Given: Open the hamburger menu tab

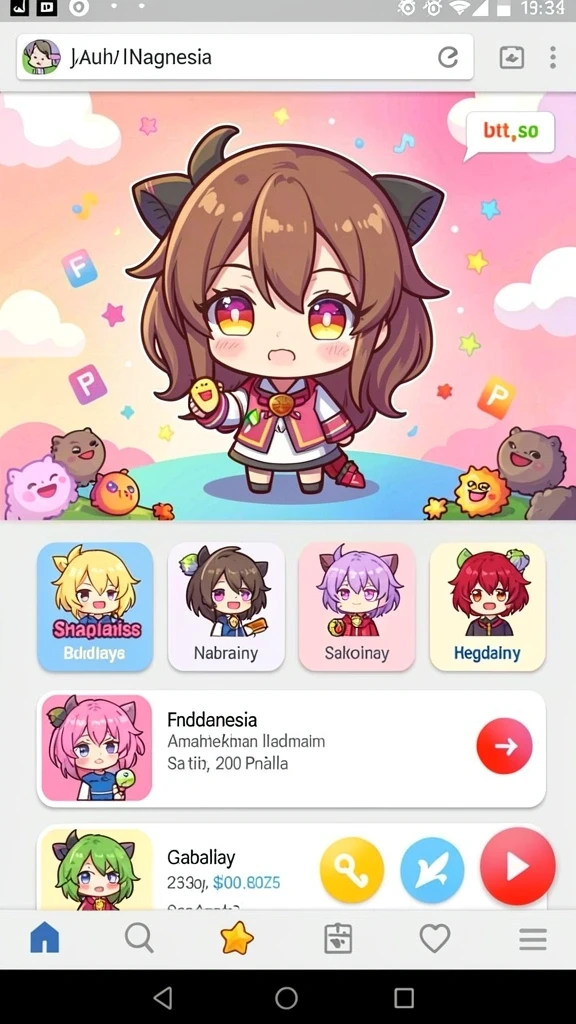Looking at the screenshot, I should pos(533,940).
